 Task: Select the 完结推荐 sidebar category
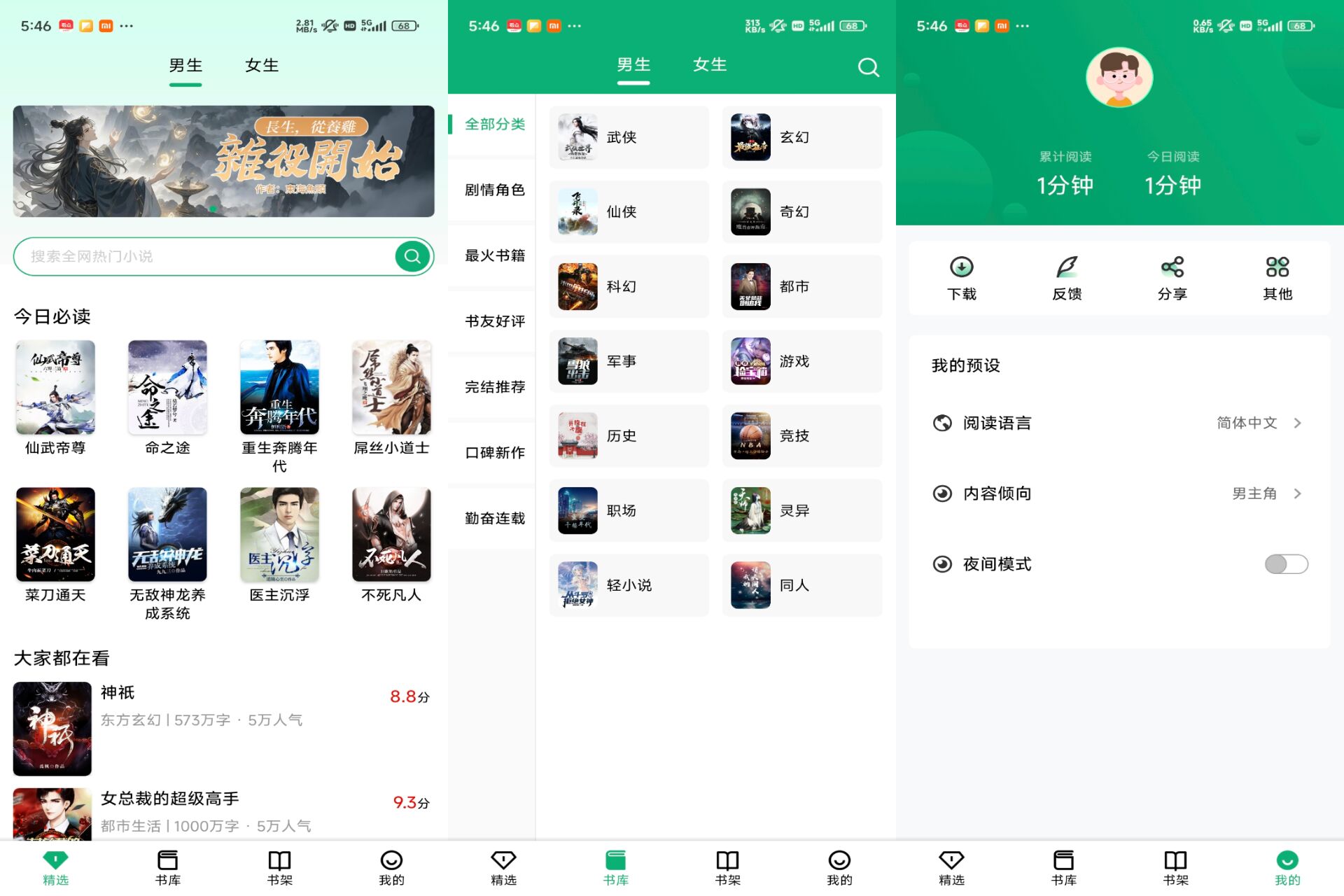coord(494,387)
